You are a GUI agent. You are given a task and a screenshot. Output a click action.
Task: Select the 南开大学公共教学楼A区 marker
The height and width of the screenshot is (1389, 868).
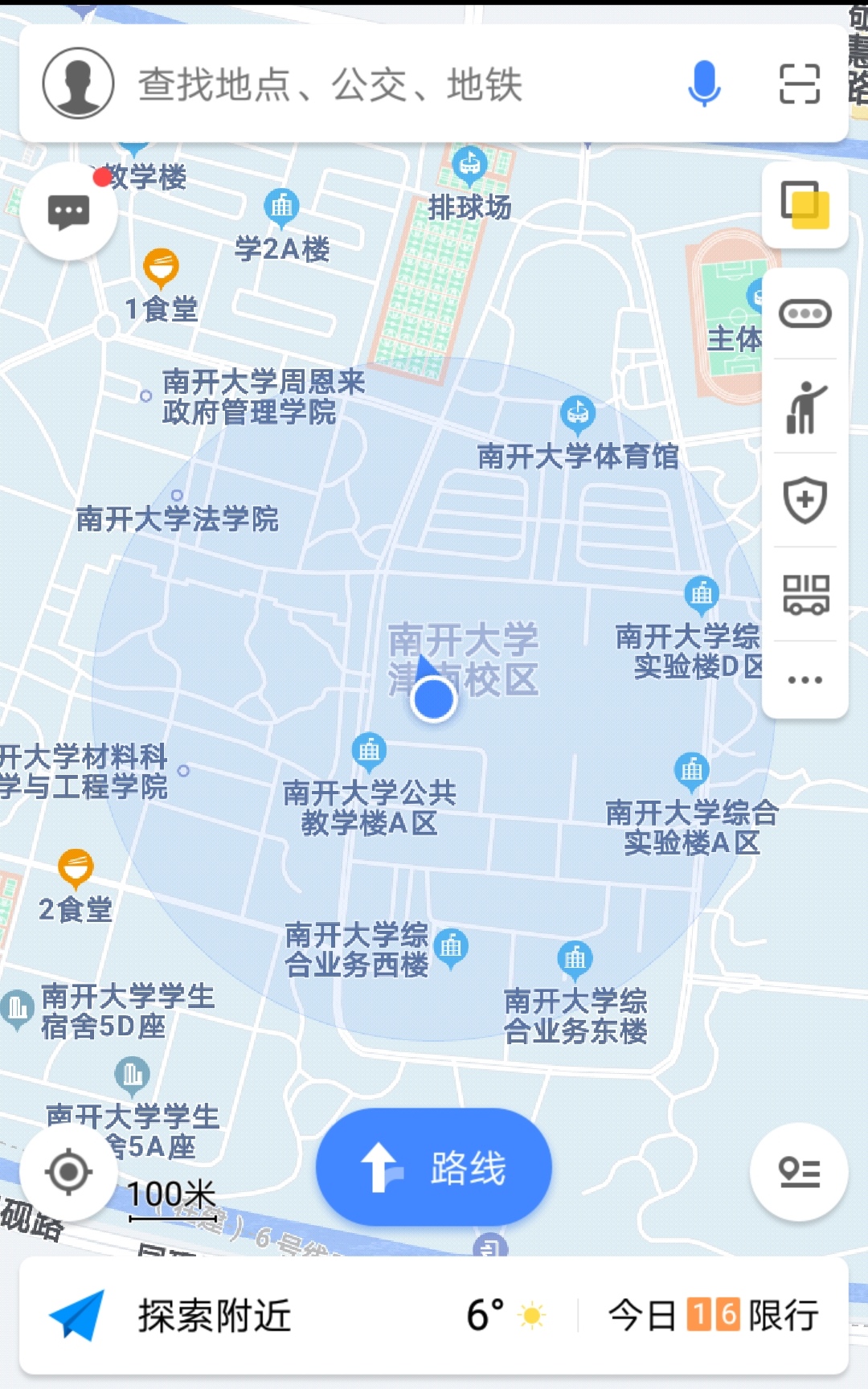pos(369,752)
